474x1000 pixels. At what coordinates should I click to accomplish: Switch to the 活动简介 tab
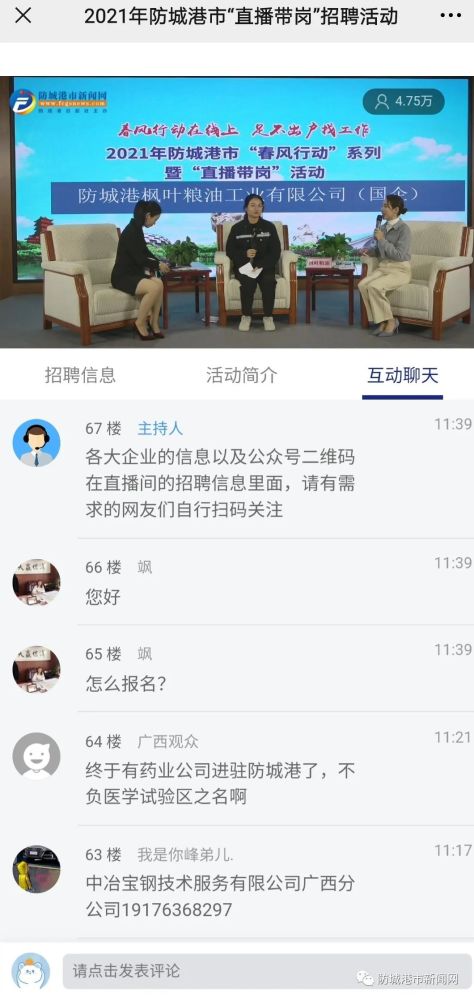click(x=241, y=374)
